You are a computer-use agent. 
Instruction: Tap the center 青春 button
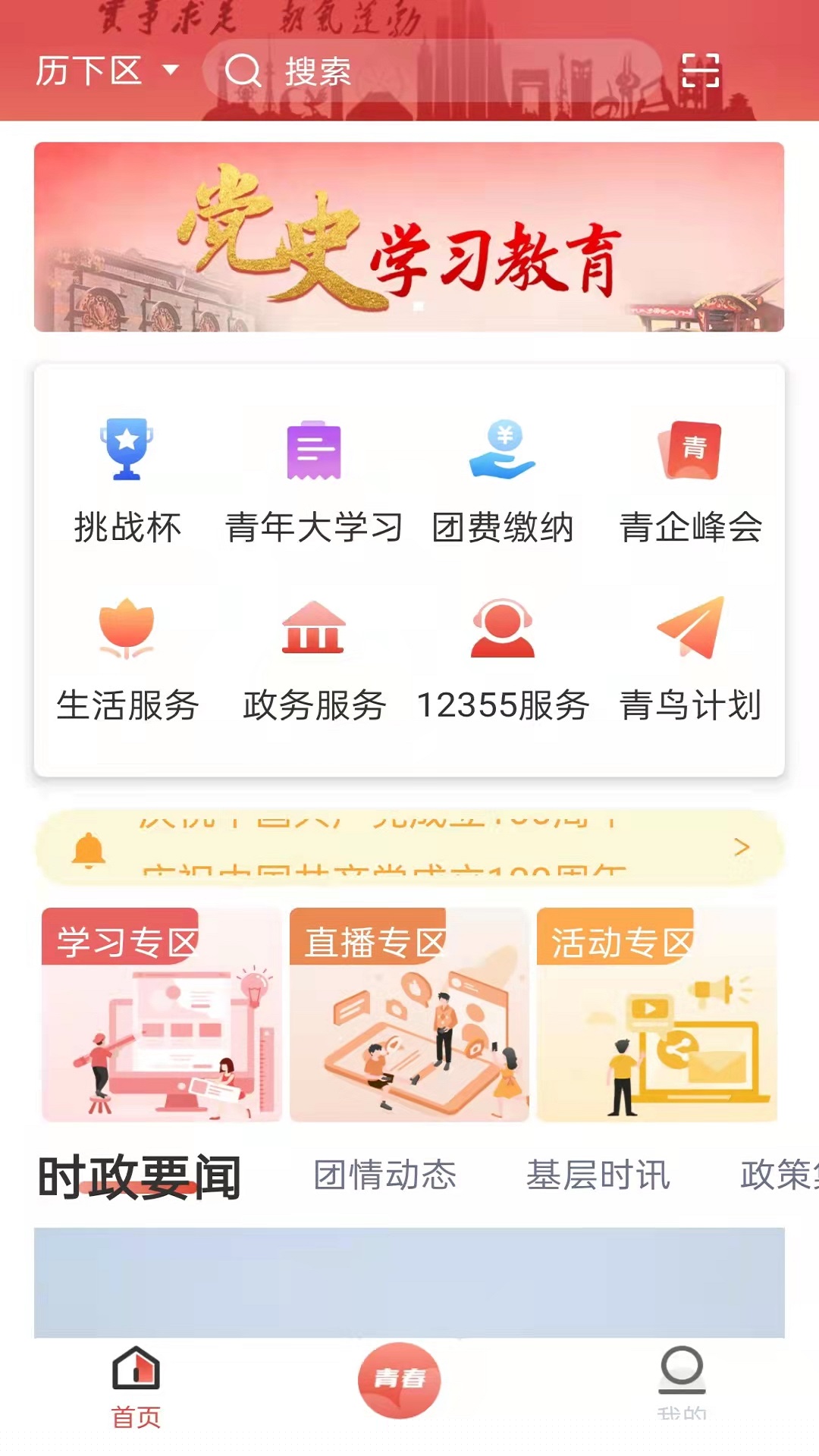coord(399,1380)
